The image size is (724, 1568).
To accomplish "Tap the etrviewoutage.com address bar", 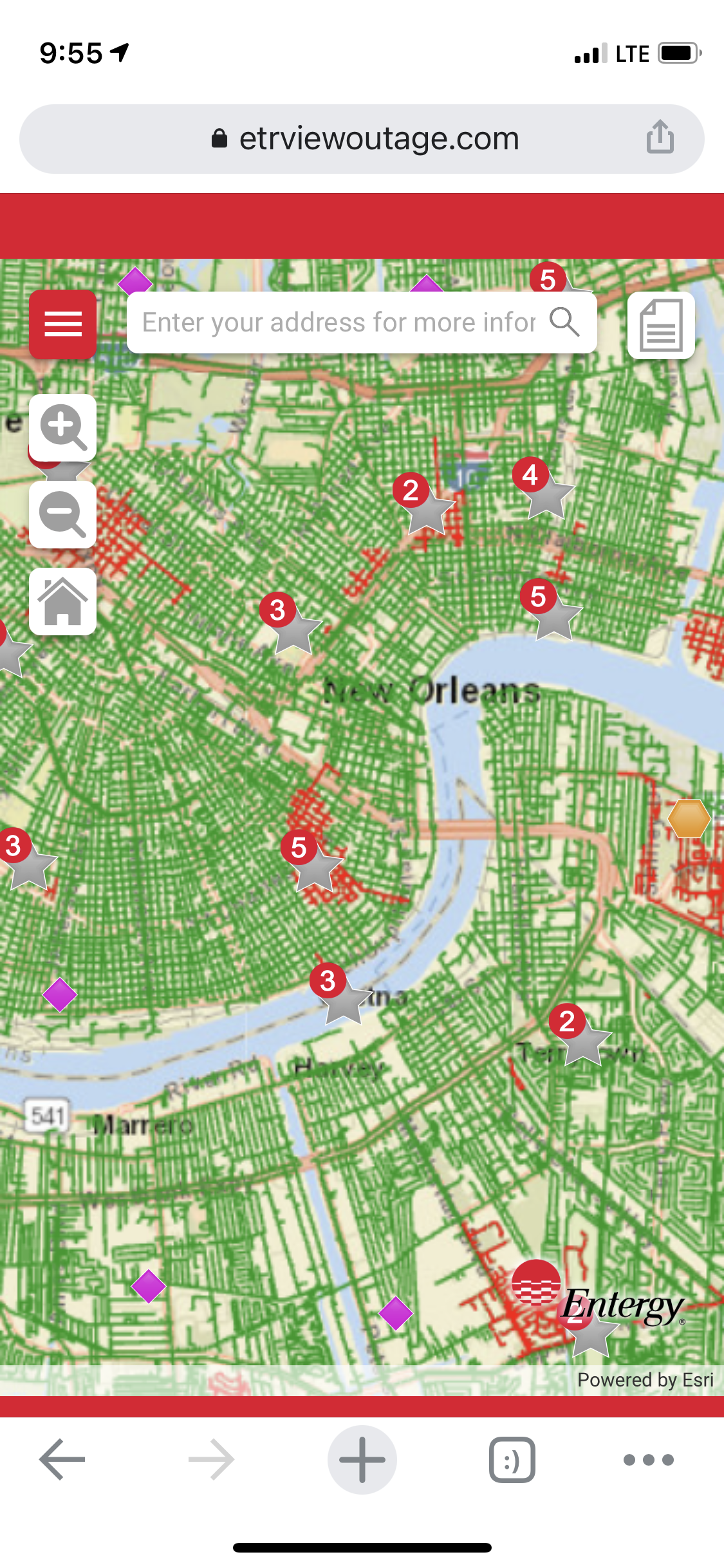I will tap(364, 139).
